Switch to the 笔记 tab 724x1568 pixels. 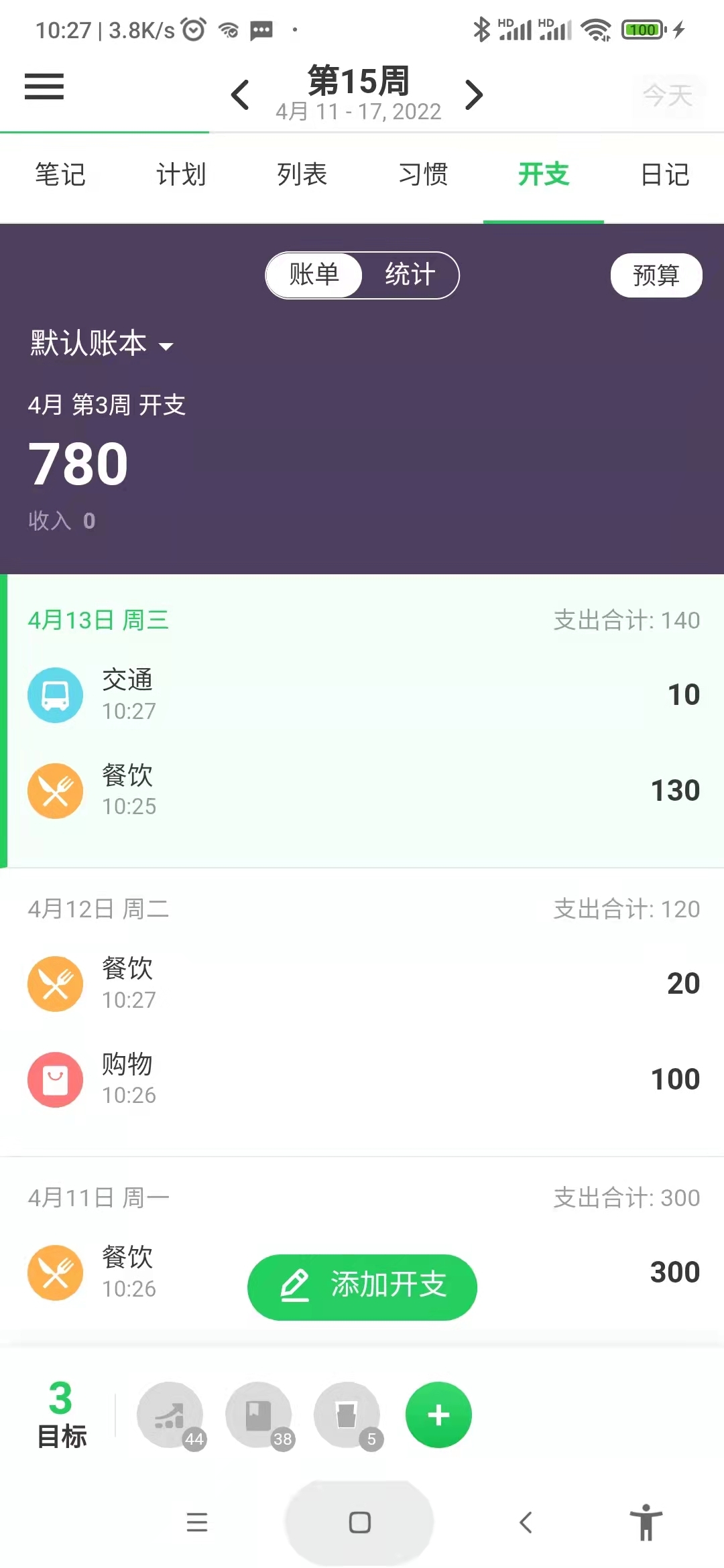pyautogui.click(x=60, y=175)
